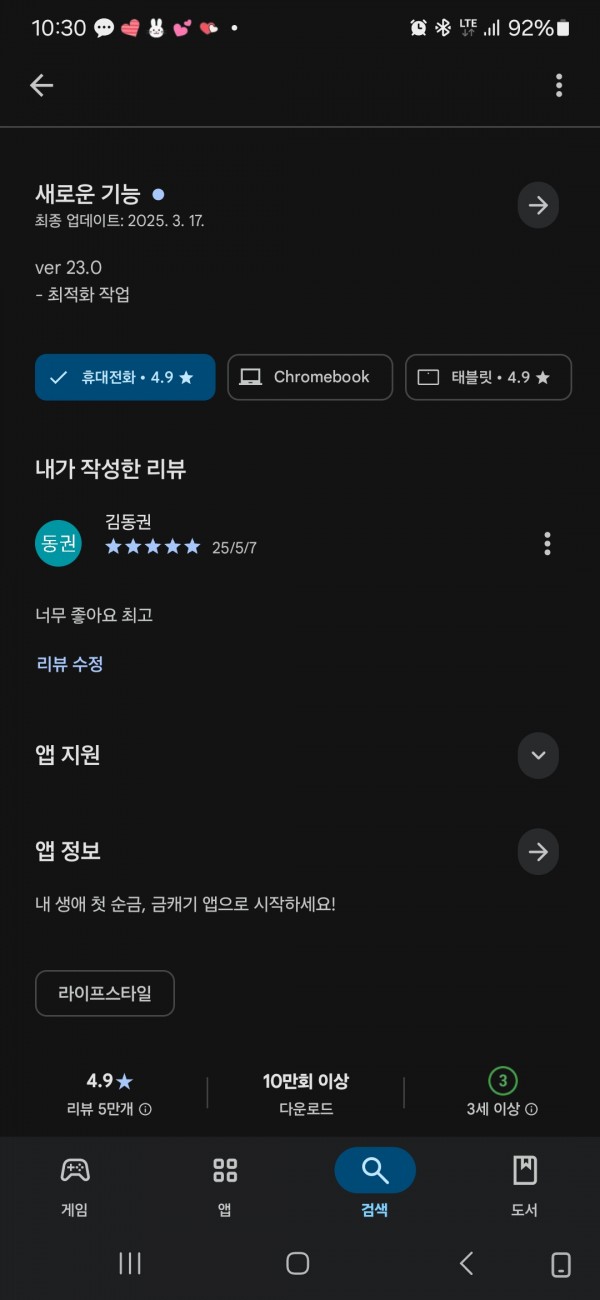Select the 휴대전화 rating chip
Image resolution: width=600 pixels, height=1300 pixels.
pos(125,377)
